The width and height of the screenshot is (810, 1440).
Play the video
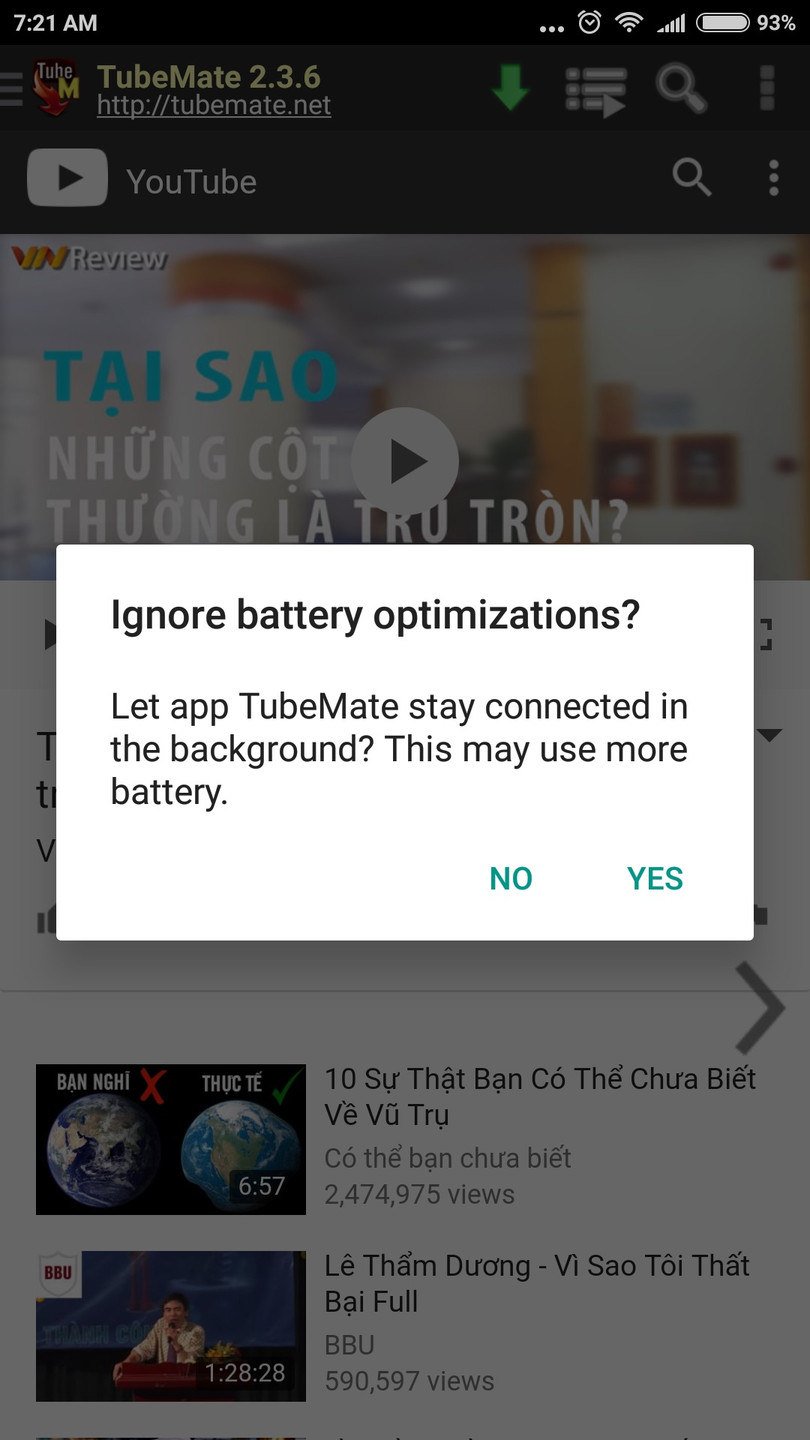click(x=405, y=461)
